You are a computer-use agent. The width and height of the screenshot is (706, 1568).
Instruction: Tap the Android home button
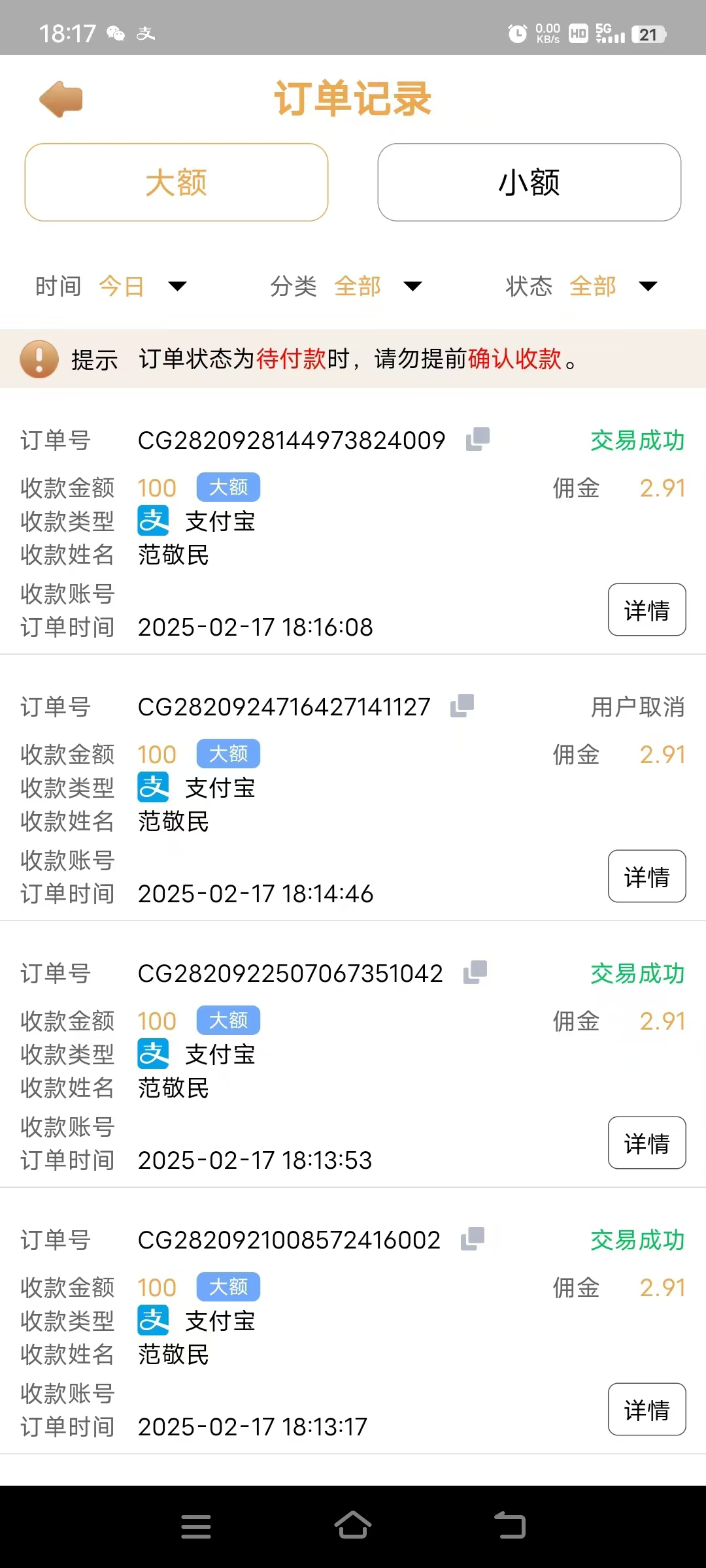(x=353, y=1527)
